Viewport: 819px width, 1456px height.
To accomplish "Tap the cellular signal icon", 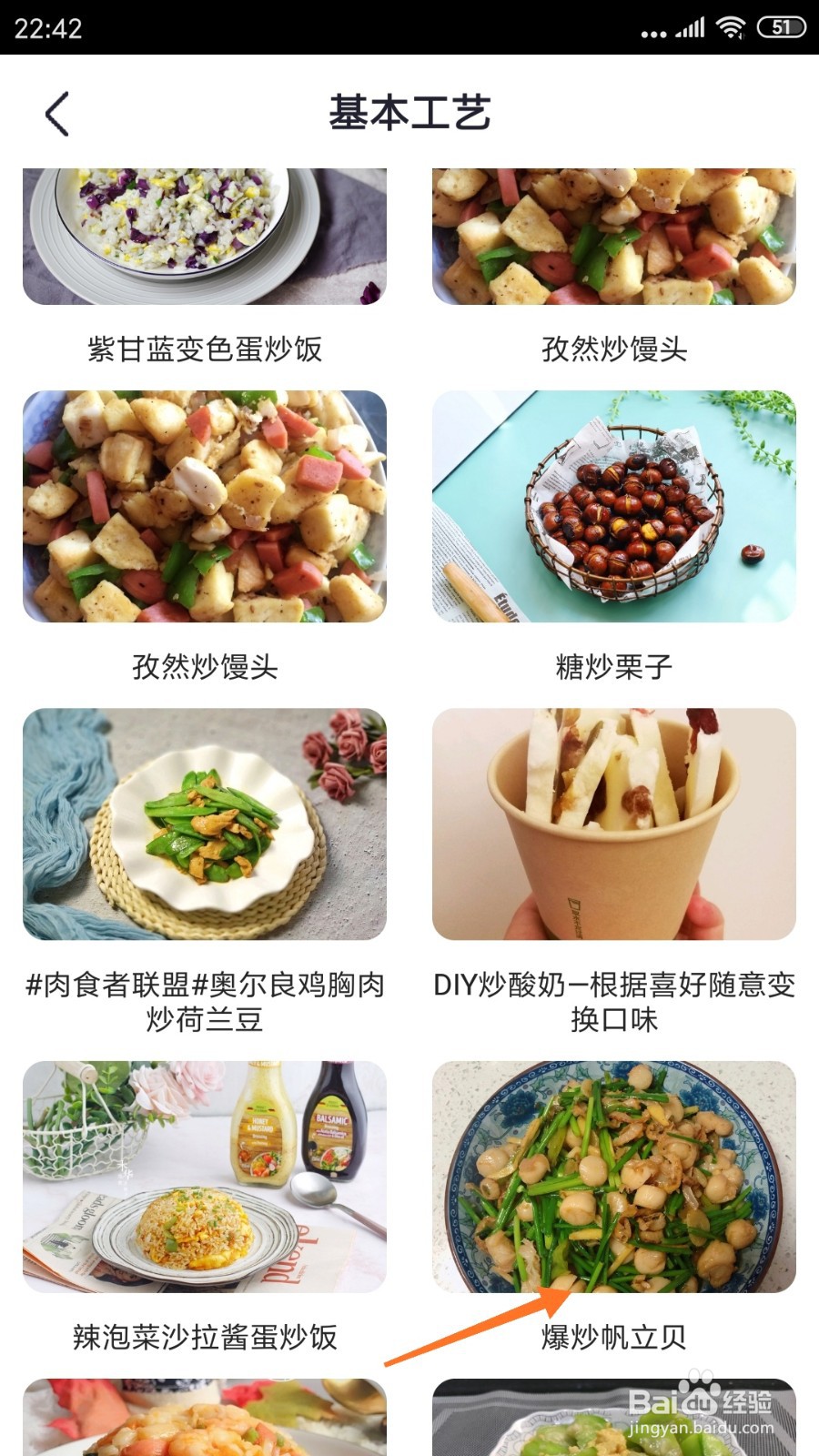I will (x=688, y=27).
